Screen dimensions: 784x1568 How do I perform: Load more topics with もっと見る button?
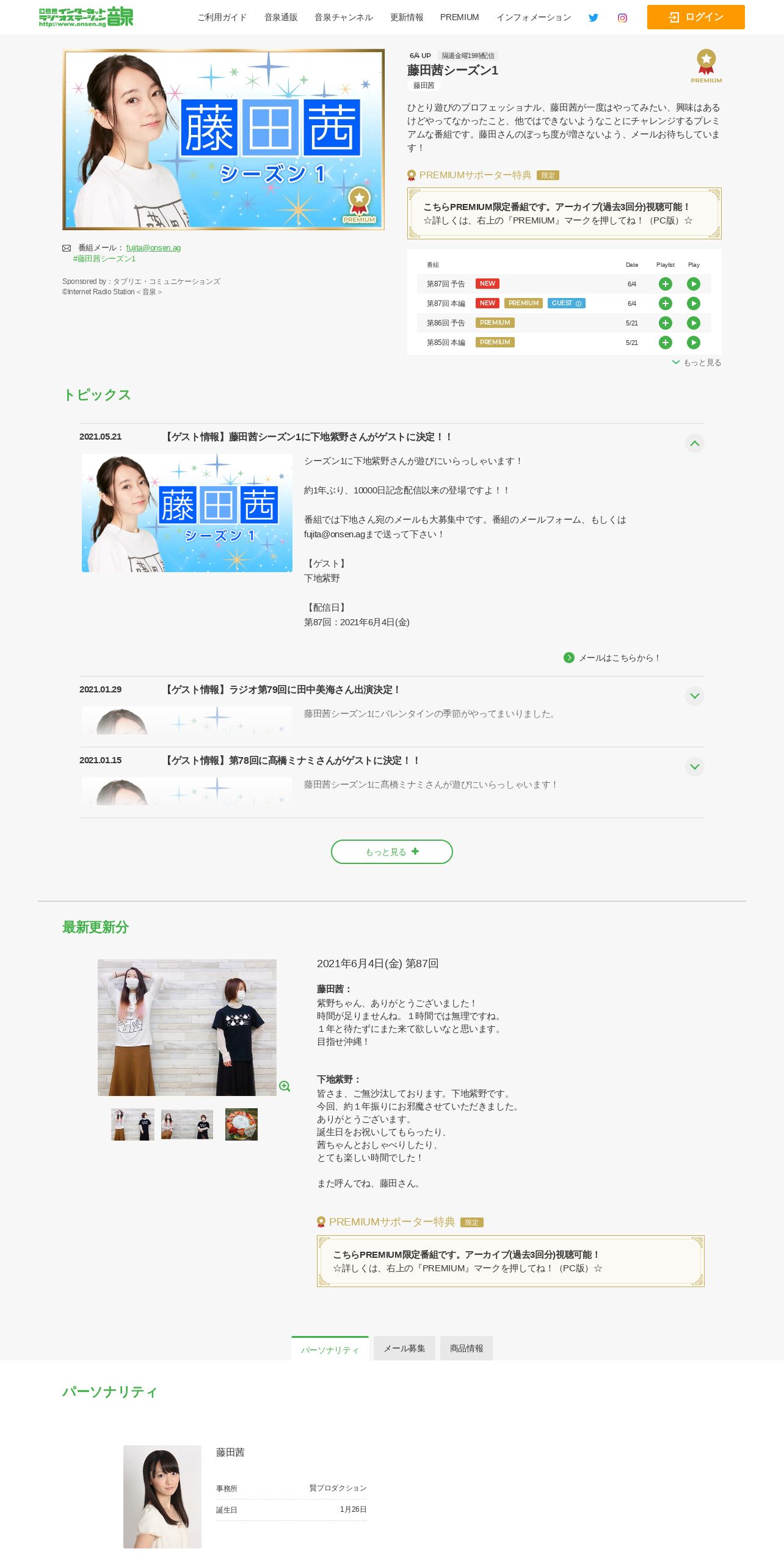(x=392, y=852)
